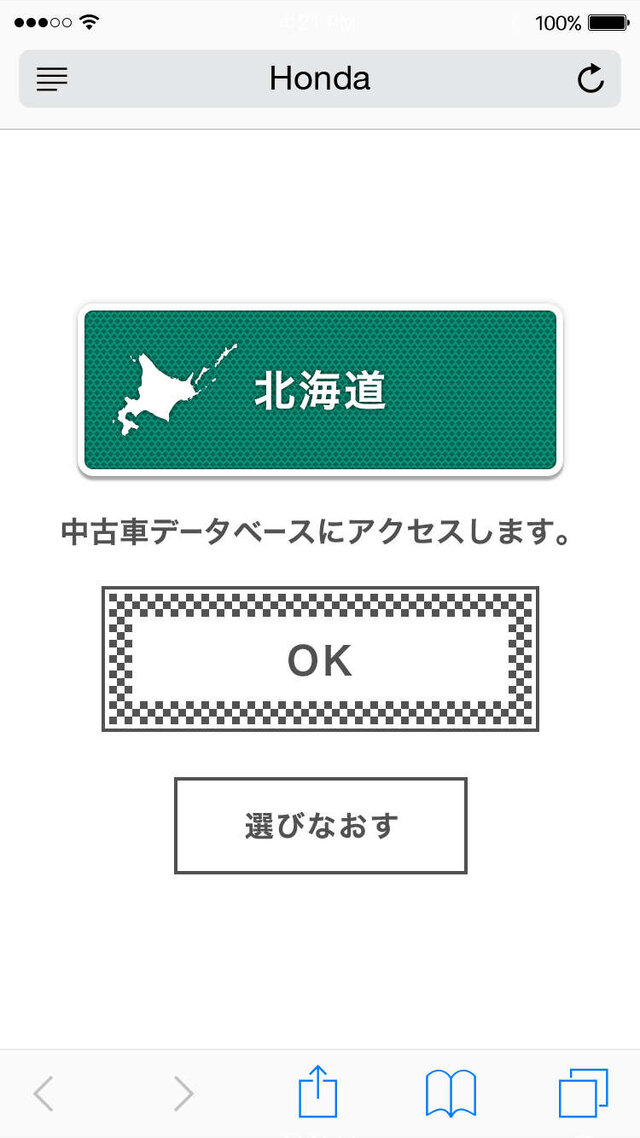Go forward to the next page
The width and height of the screenshot is (640, 1138).
pos(183,1093)
